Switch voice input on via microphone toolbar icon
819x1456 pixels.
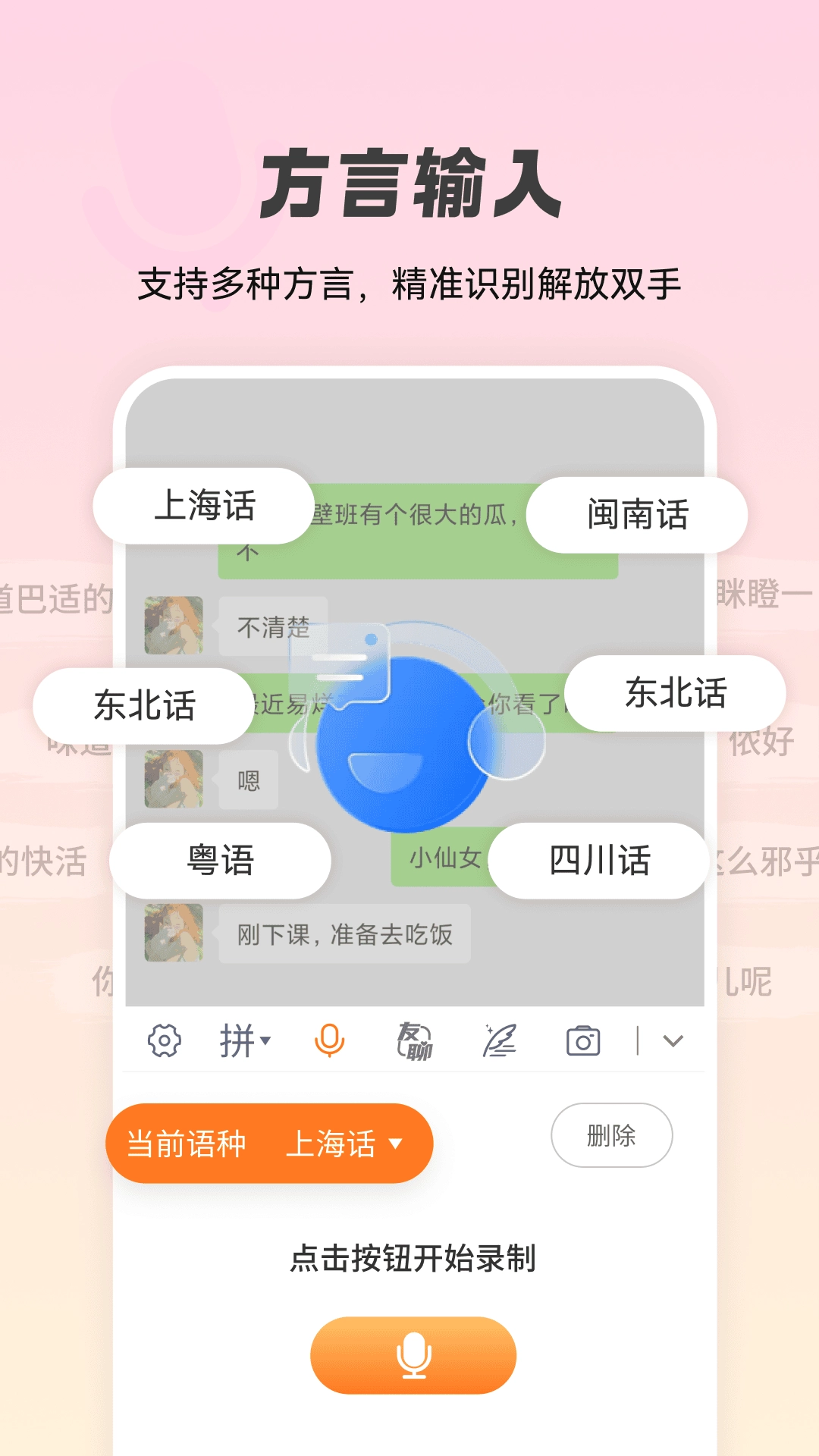[x=329, y=1042]
